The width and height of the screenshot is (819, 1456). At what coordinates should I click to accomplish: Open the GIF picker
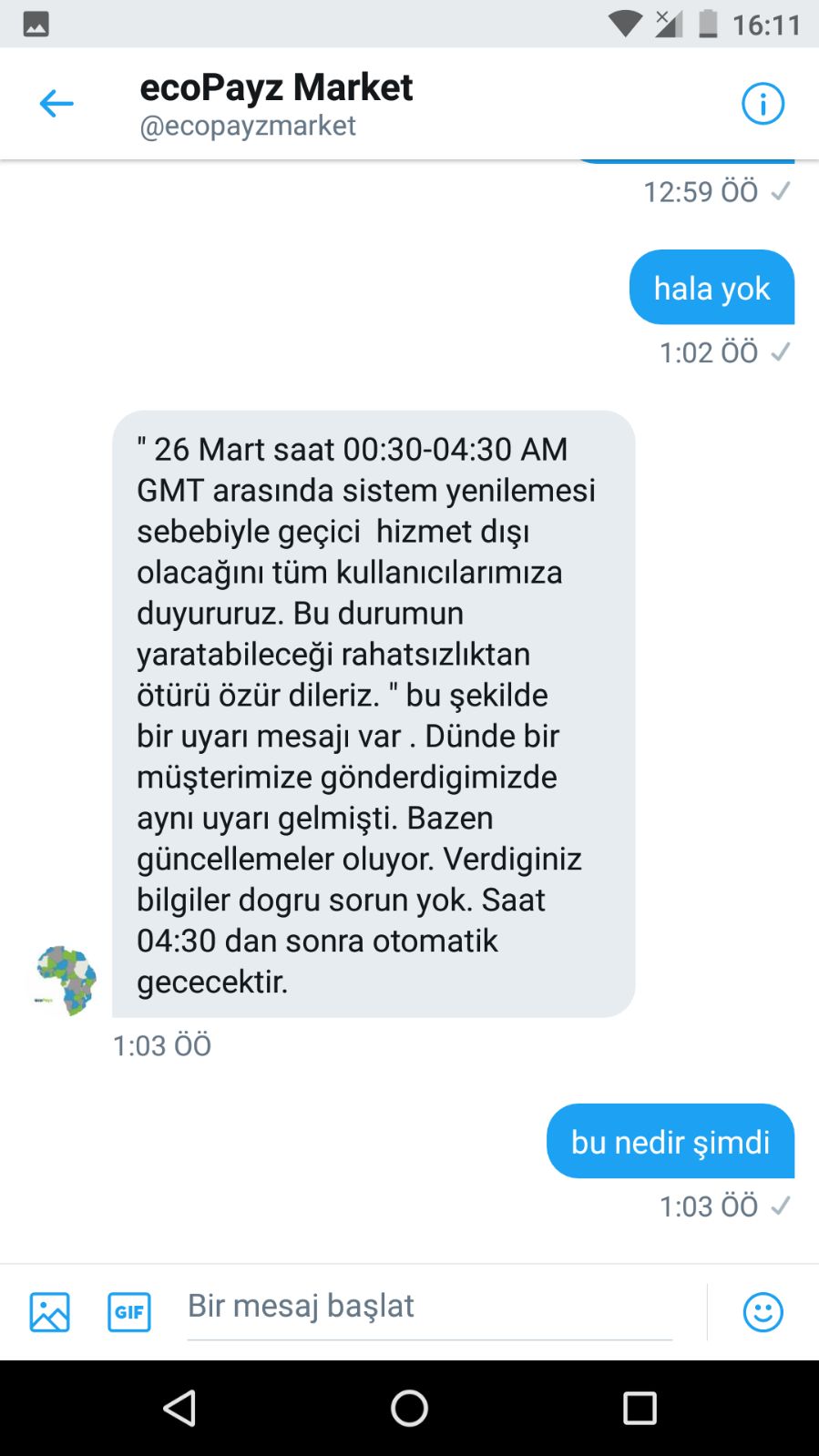coord(129,1312)
